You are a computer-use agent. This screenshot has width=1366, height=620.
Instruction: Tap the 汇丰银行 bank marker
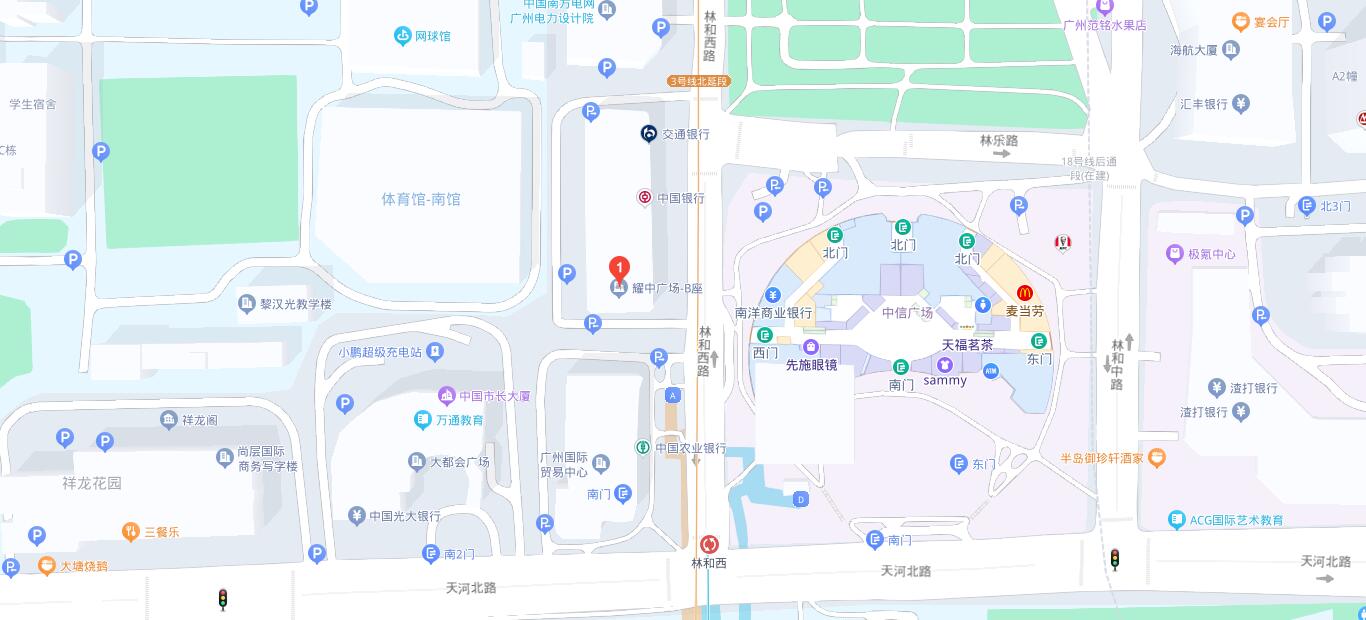[1241, 103]
